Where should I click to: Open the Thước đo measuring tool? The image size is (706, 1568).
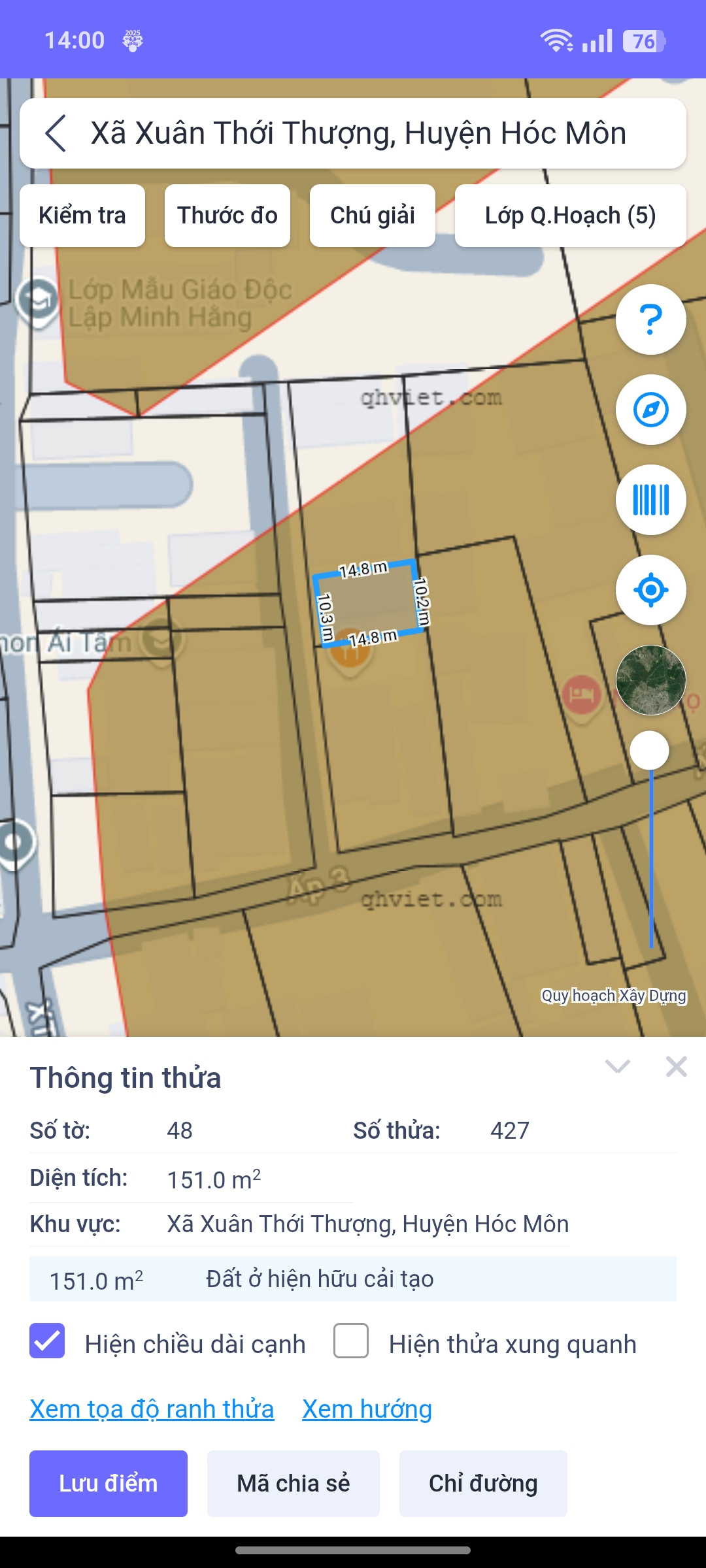coord(227,216)
